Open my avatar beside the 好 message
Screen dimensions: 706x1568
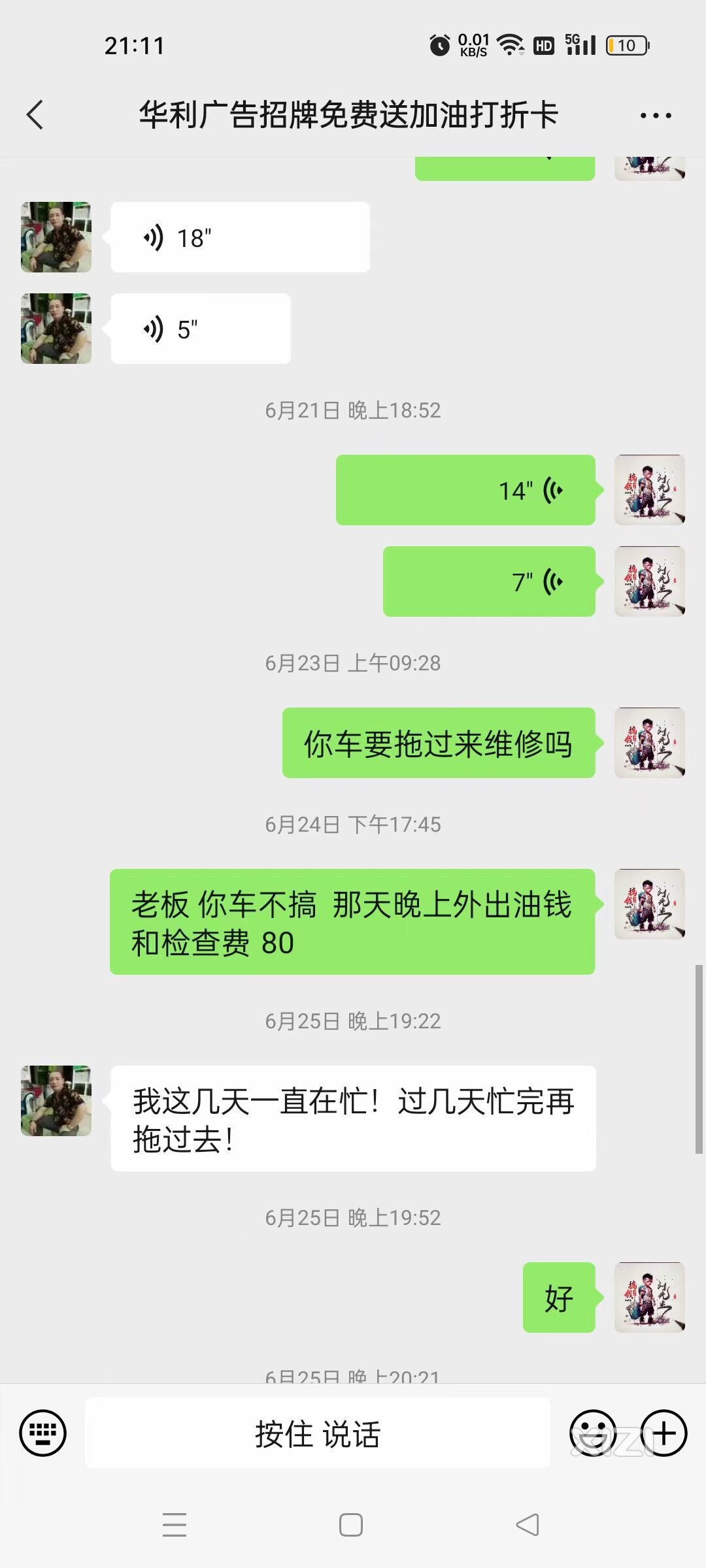(x=649, y=1298)
